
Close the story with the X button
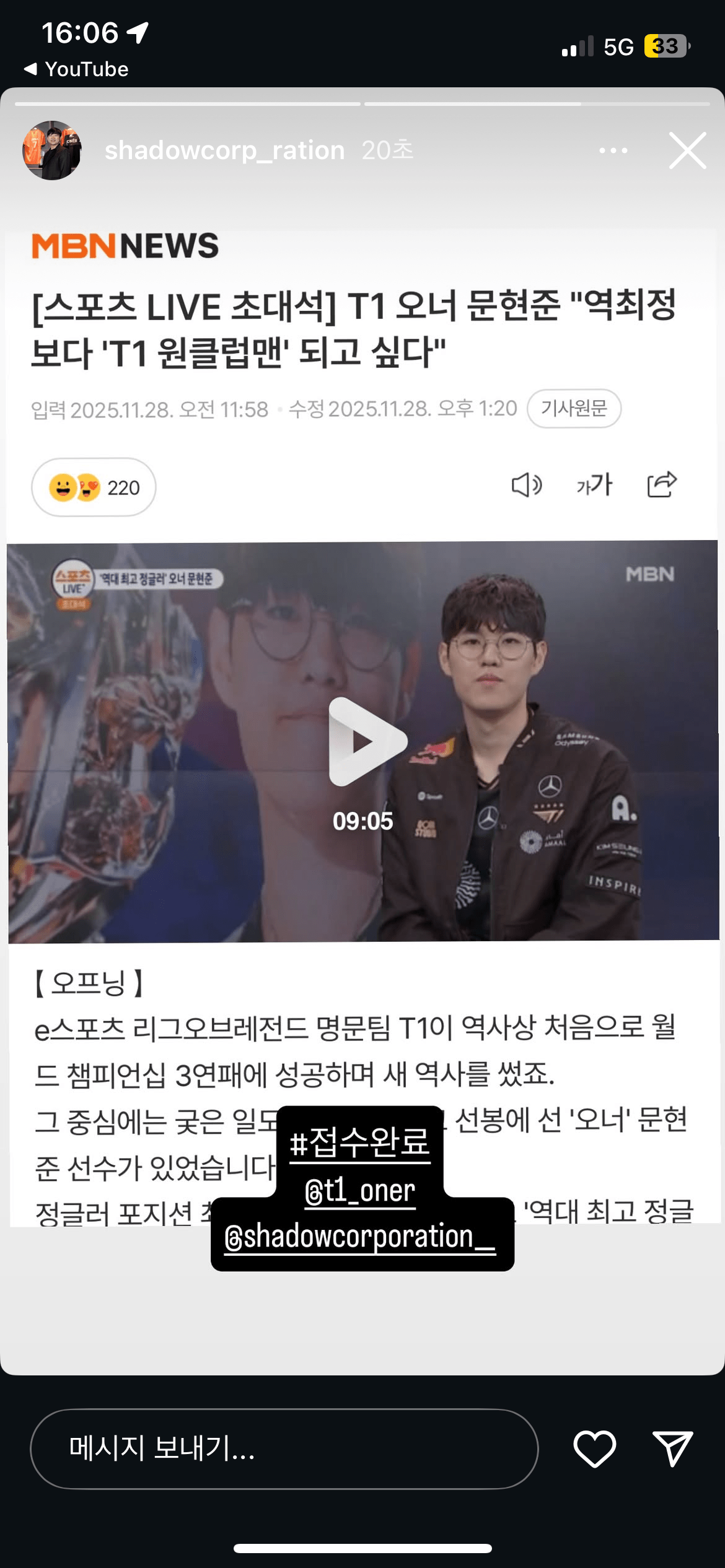point(687,150)
